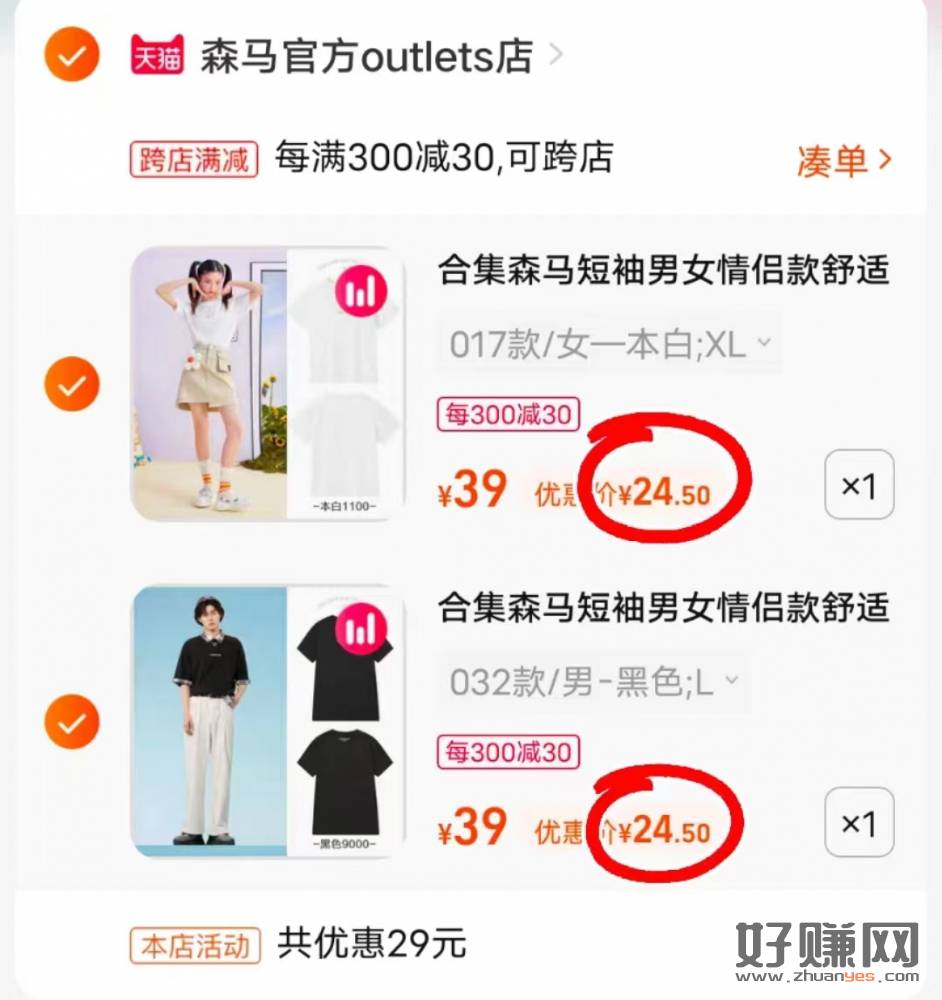Open the white T-shirt product image
Screen dimensions: 942x1000
click(268, 384)
